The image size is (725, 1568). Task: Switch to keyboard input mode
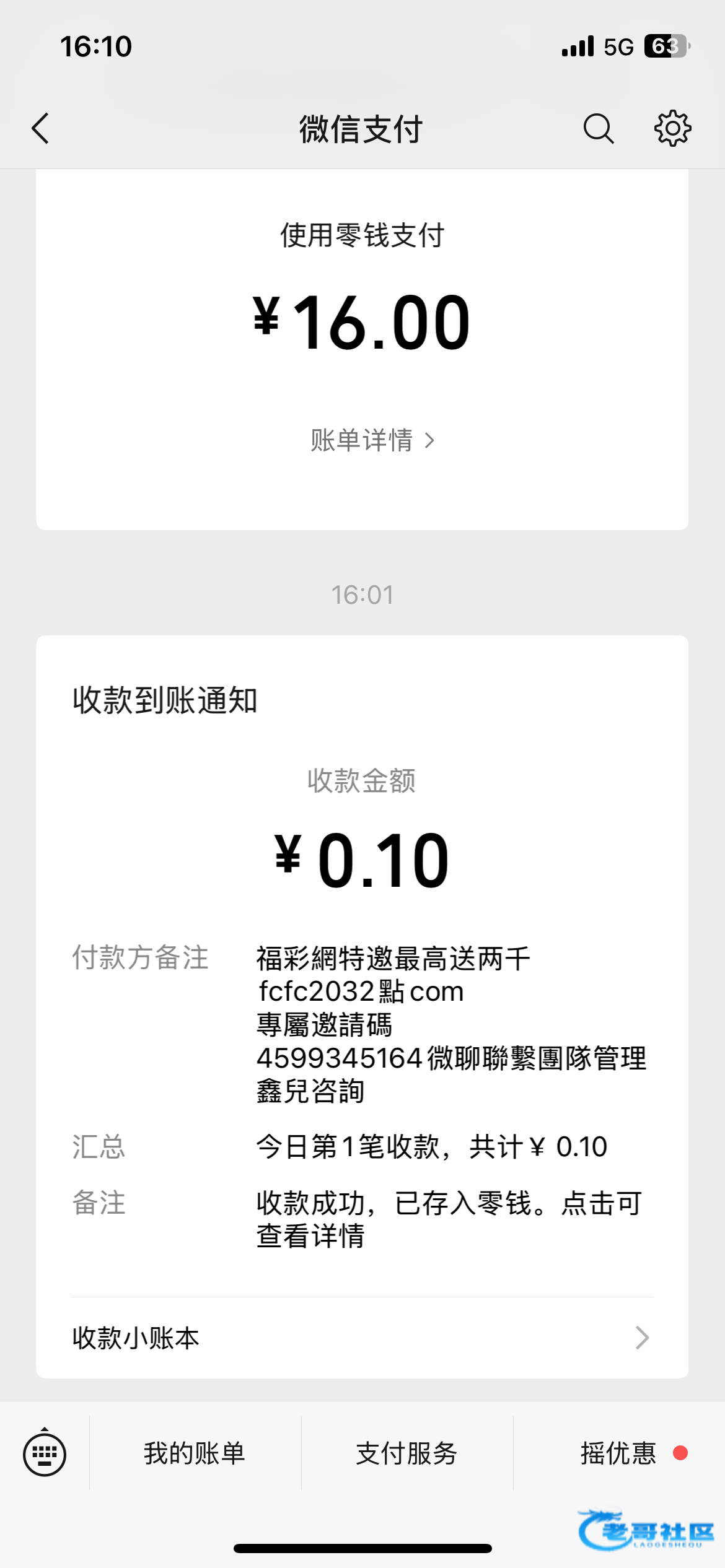tap(45, 1453)
